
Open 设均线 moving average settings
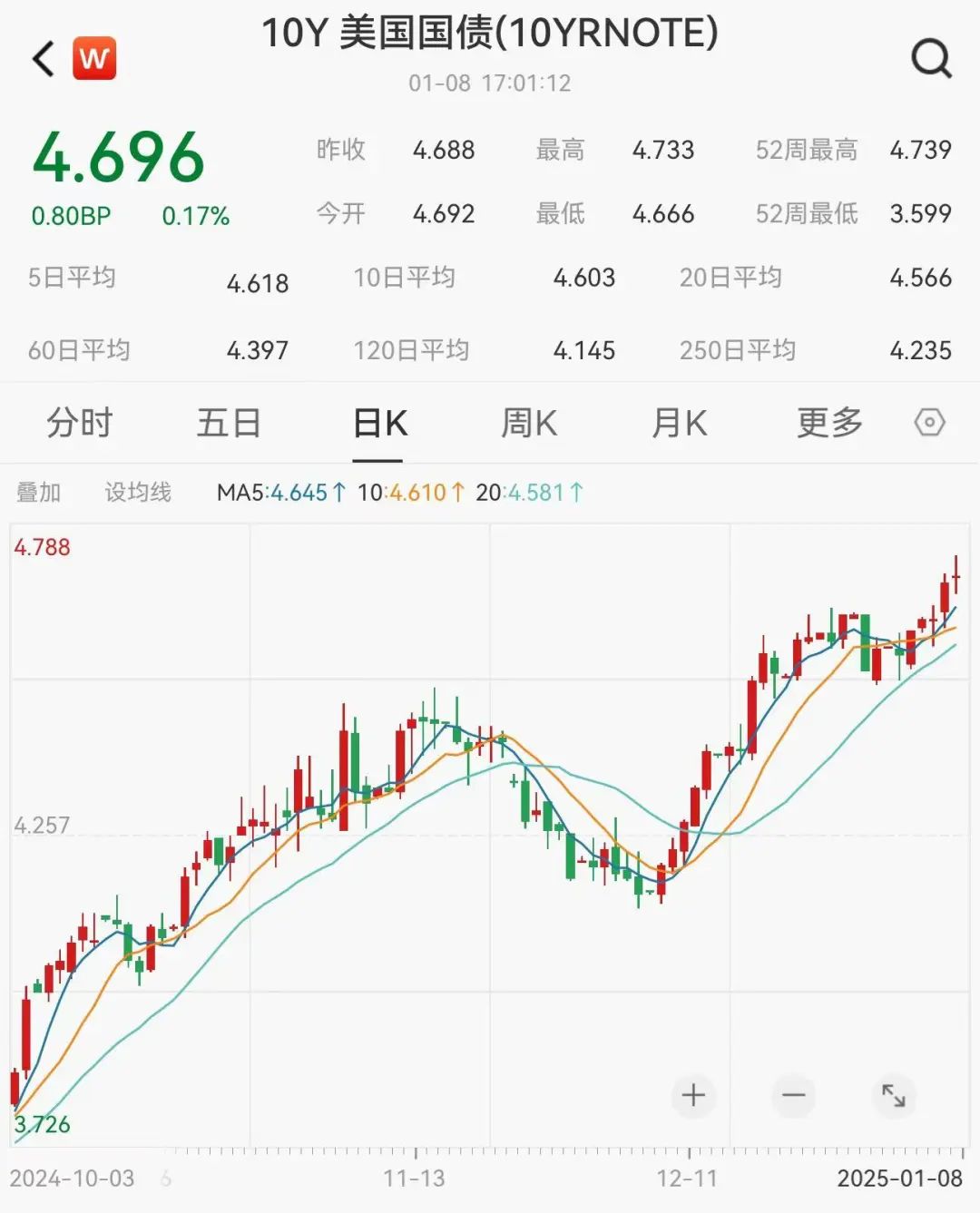click(138, 493)
